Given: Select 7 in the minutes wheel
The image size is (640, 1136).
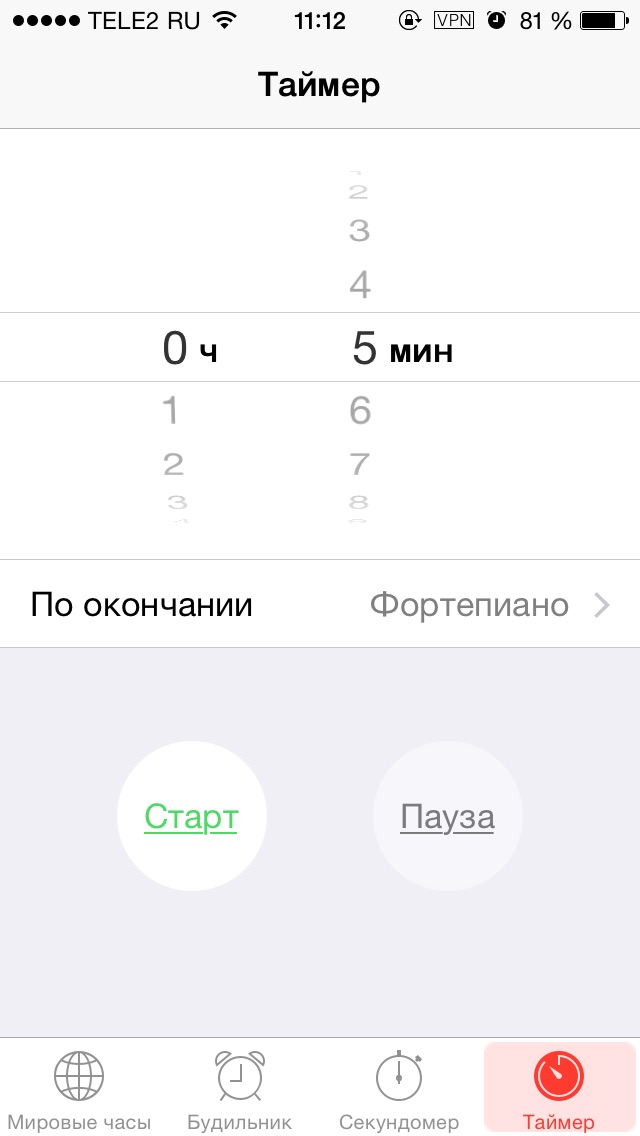Looking at the screenshot, I should pyautogui.click(x=360, y=464).
